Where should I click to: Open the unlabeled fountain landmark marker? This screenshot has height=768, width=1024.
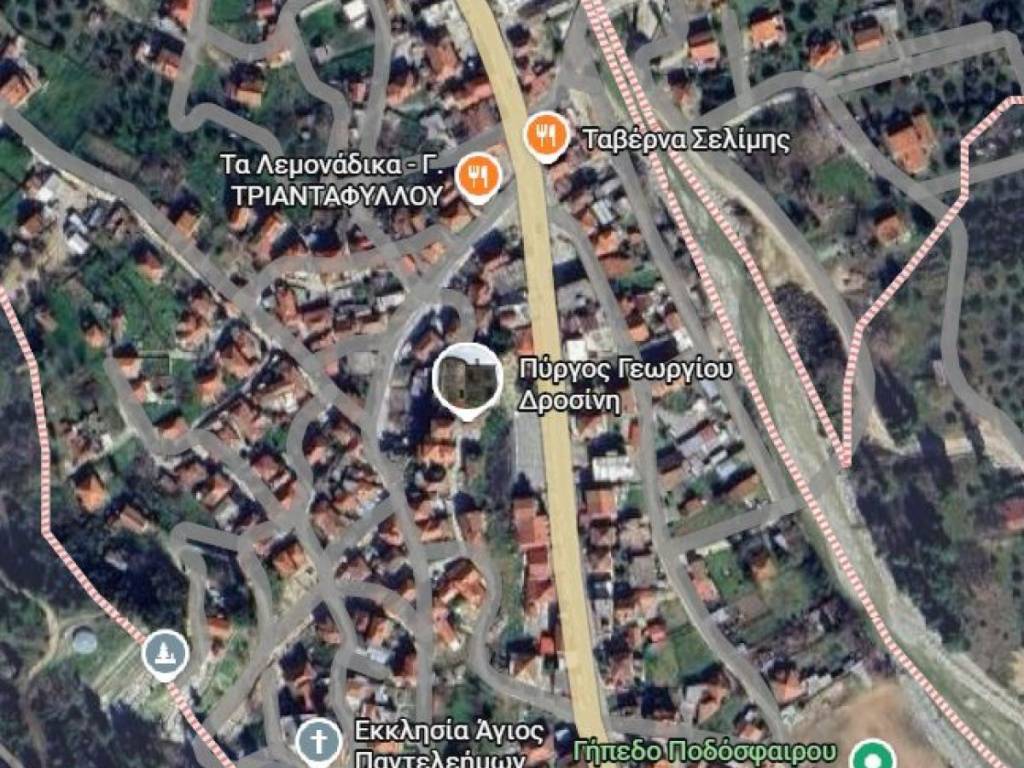[x=165, y=655]
